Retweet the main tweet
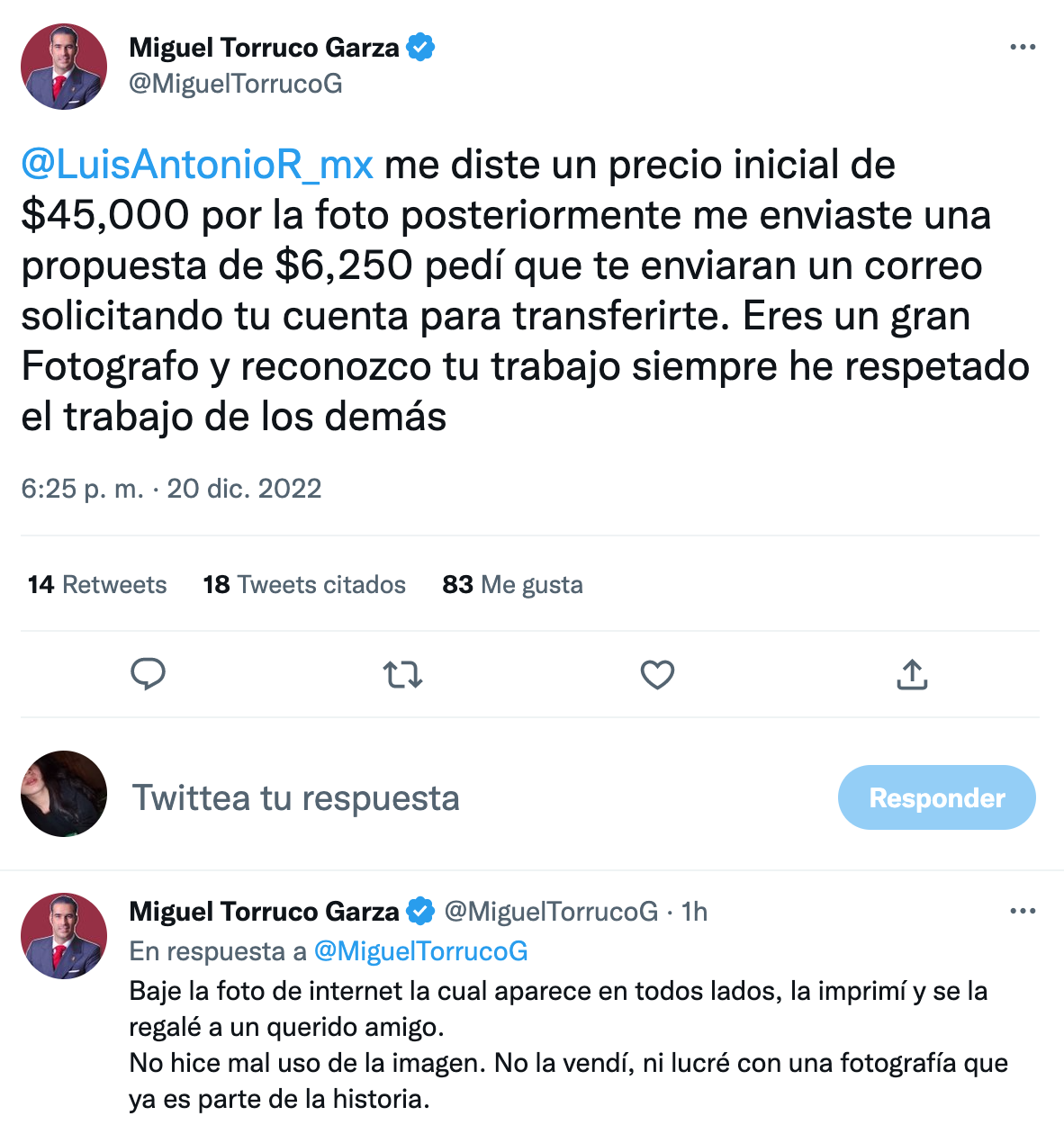Viewport: 1064px width, 1125px height. click(x=402, y=674)
